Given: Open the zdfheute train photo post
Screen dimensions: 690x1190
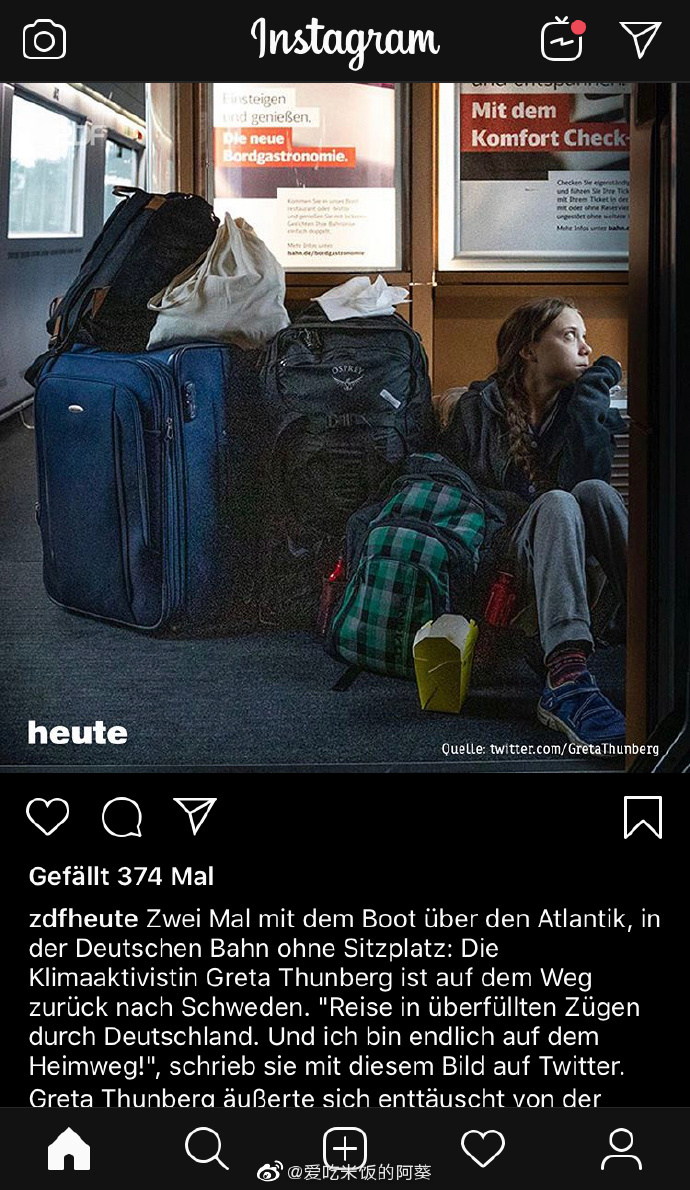Looking at the screenshot, I should point(345,427).
